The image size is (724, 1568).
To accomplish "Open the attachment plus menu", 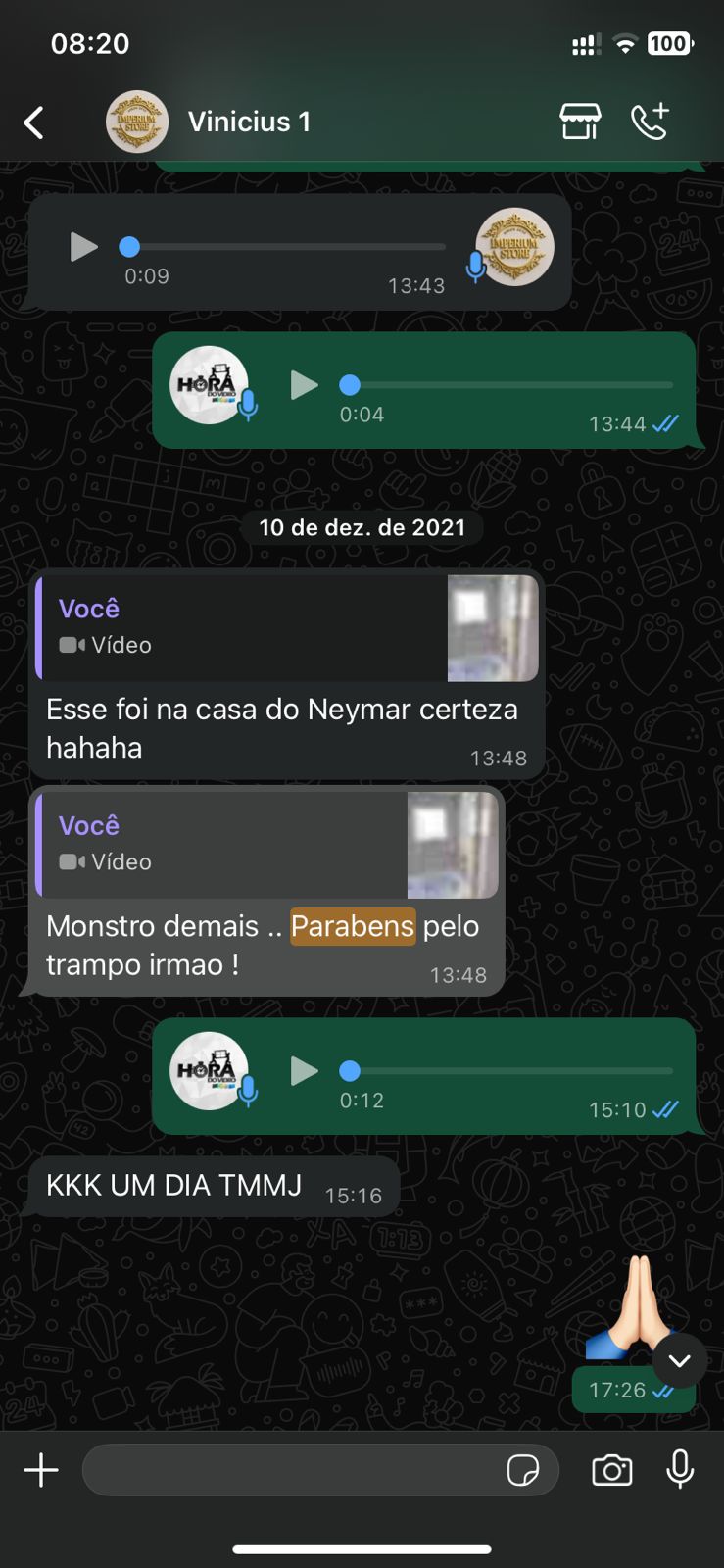I will click(x=41, y=1470).
